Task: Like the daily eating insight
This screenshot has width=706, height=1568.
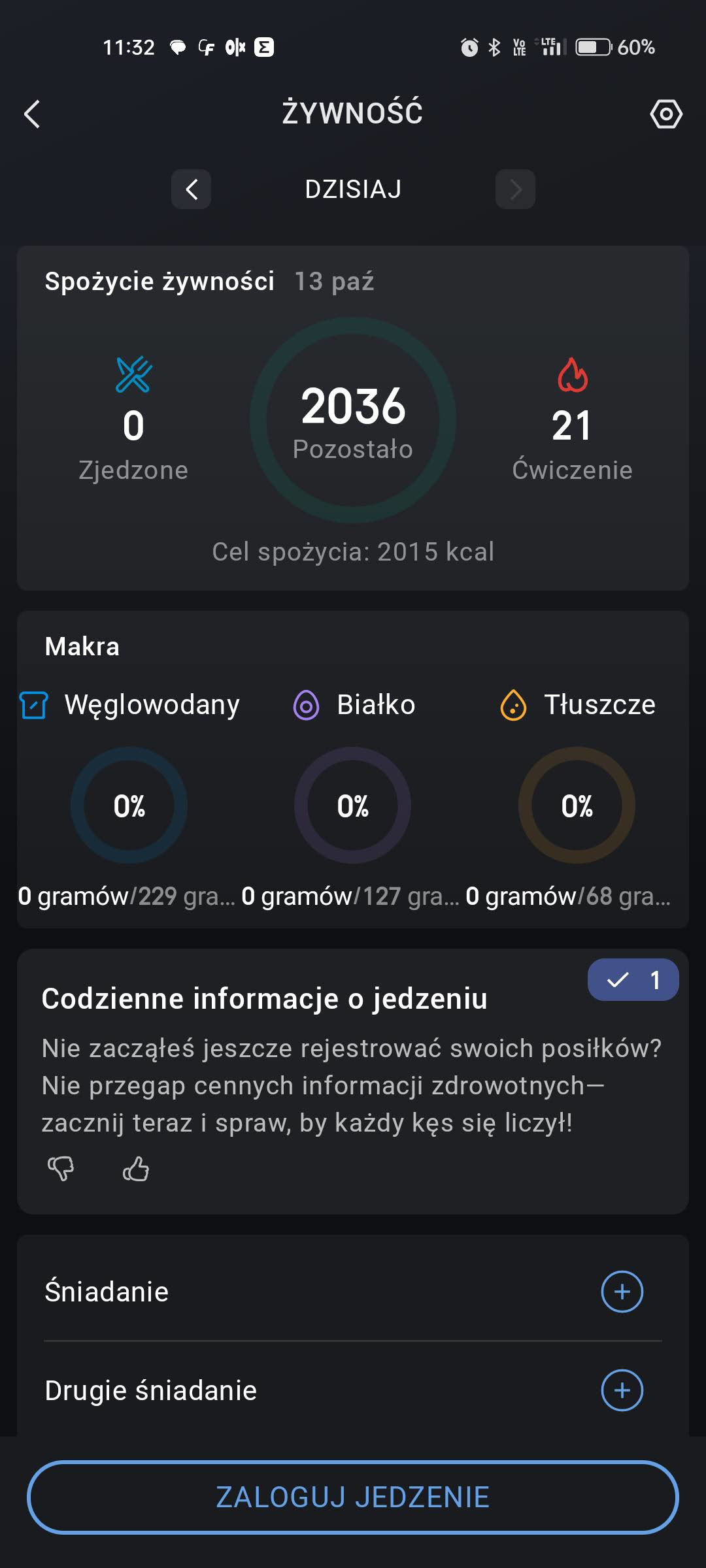Action: [136, 1169]
